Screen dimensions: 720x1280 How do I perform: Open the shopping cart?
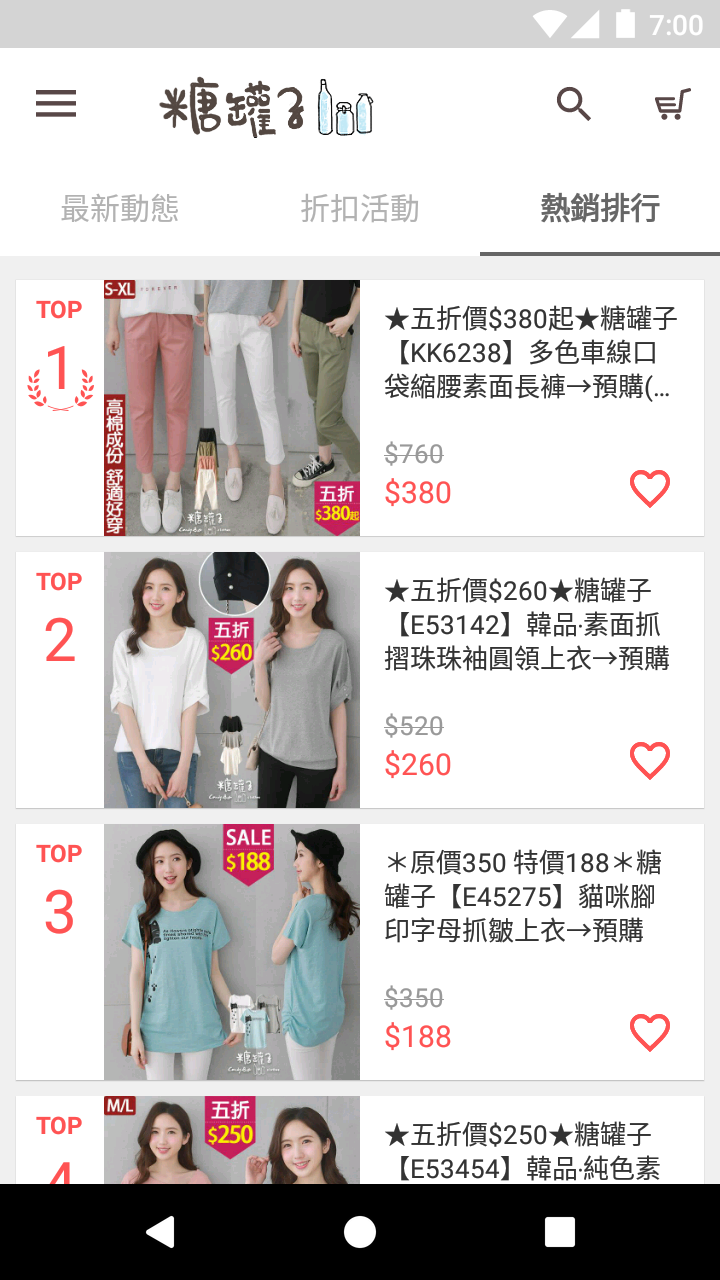pyautogui.click(x=672, y=104)
